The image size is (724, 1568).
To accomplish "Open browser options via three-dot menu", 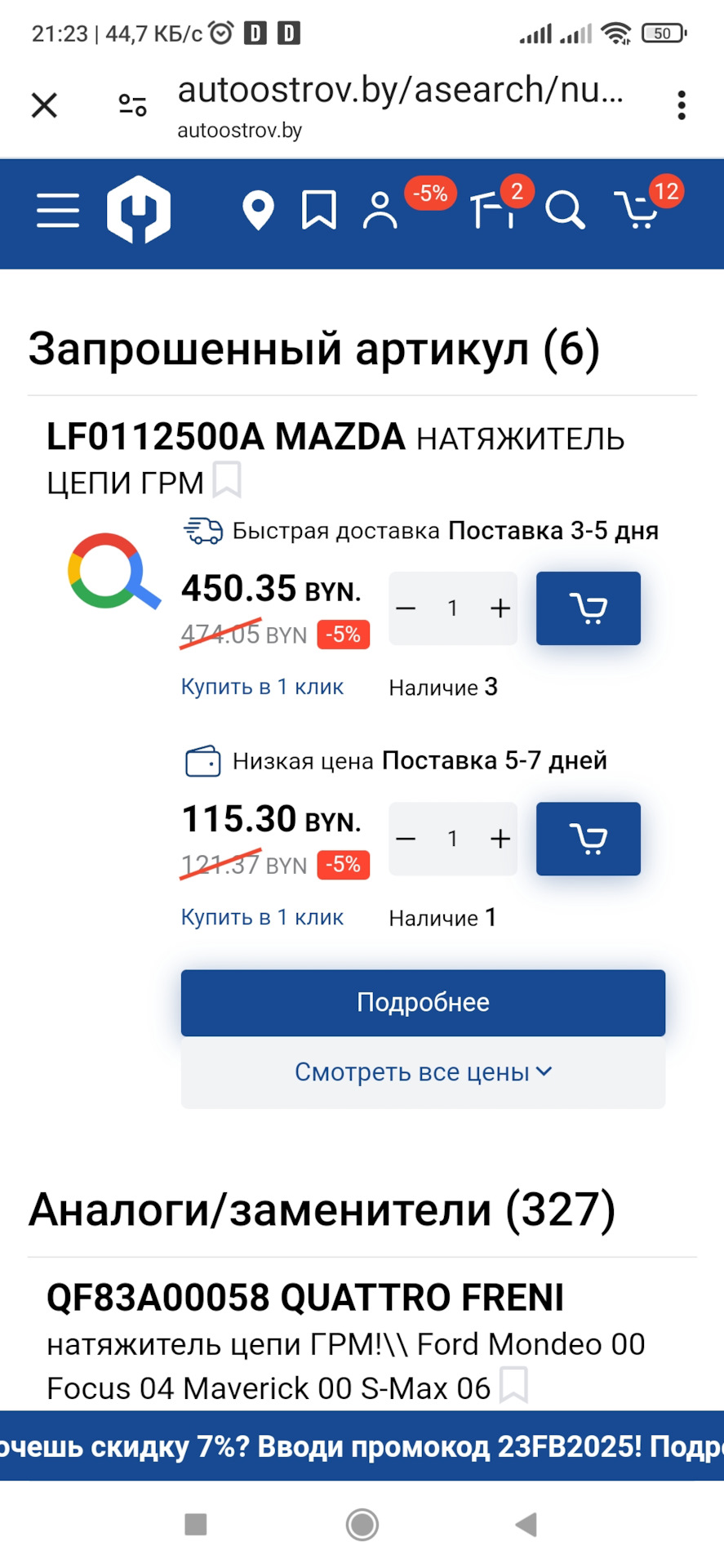I will pos(681,105).
